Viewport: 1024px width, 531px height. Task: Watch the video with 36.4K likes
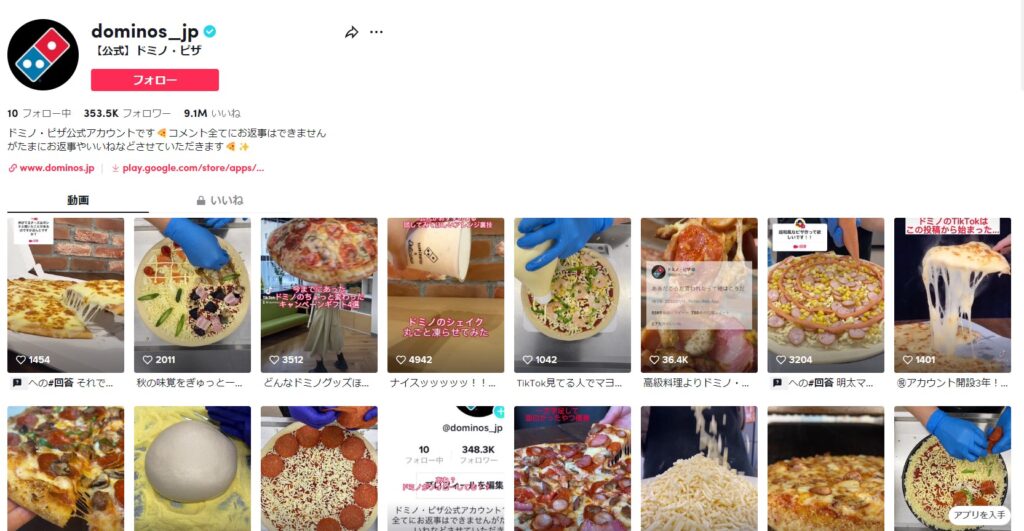click(x=698, y=295)
